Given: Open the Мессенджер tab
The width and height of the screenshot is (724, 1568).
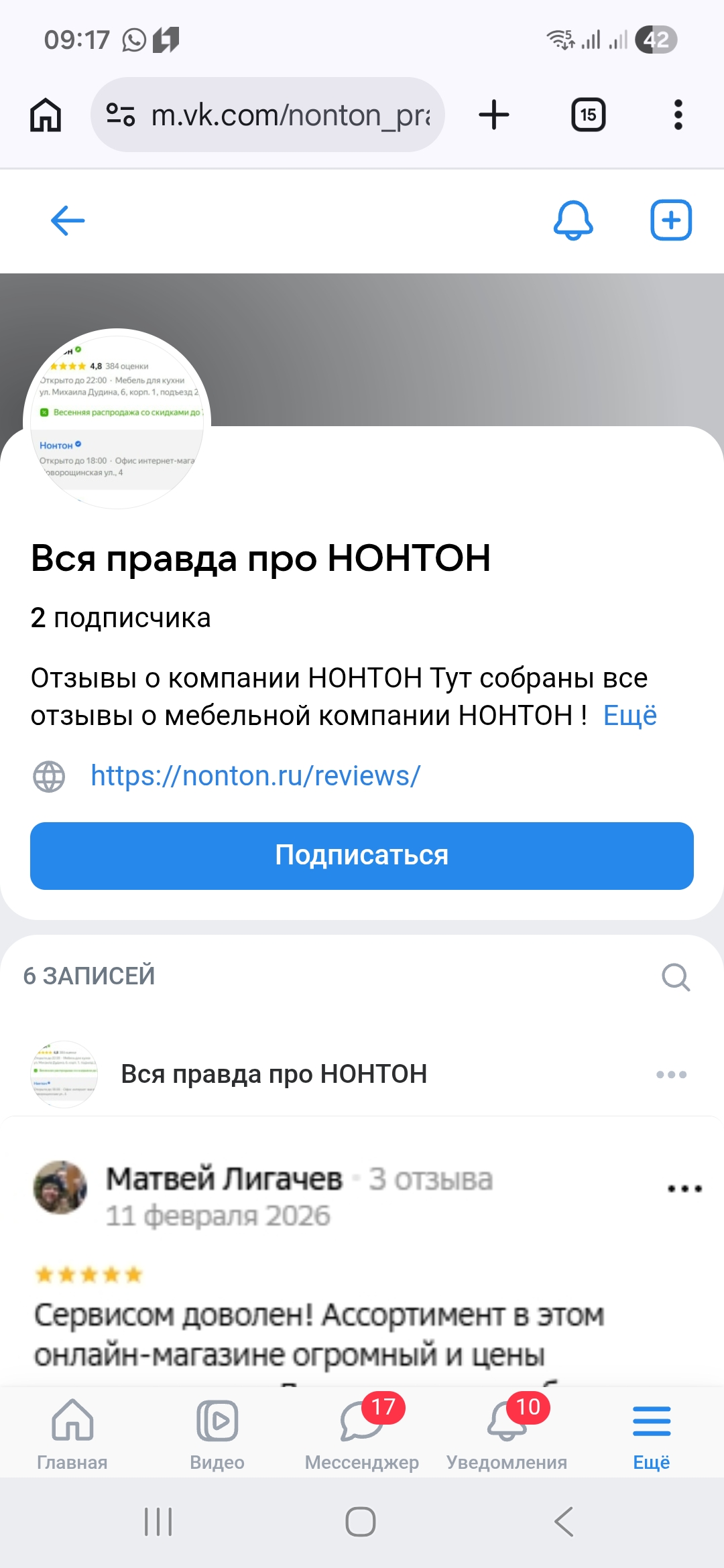Looking at the screenshot, I should point(362,1433).
